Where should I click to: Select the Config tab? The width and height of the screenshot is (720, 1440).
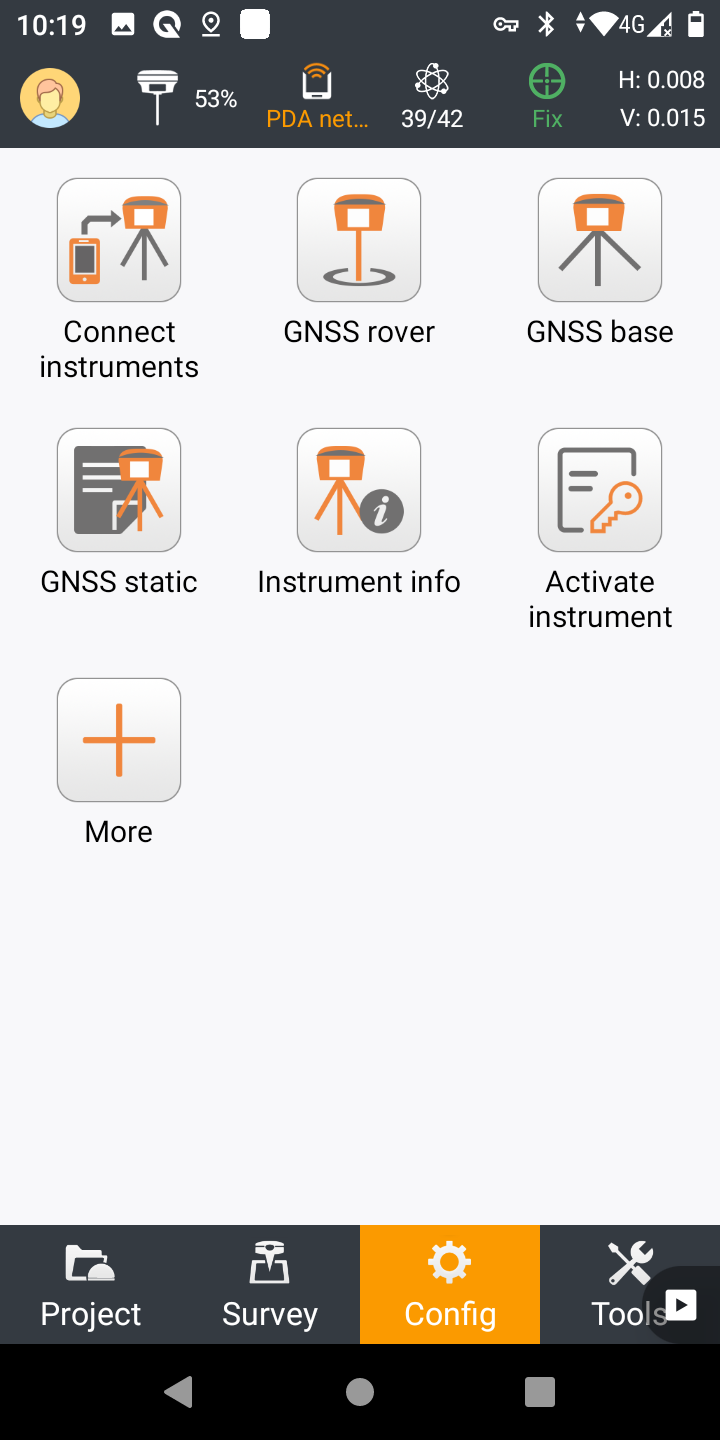click(450, 1285)
